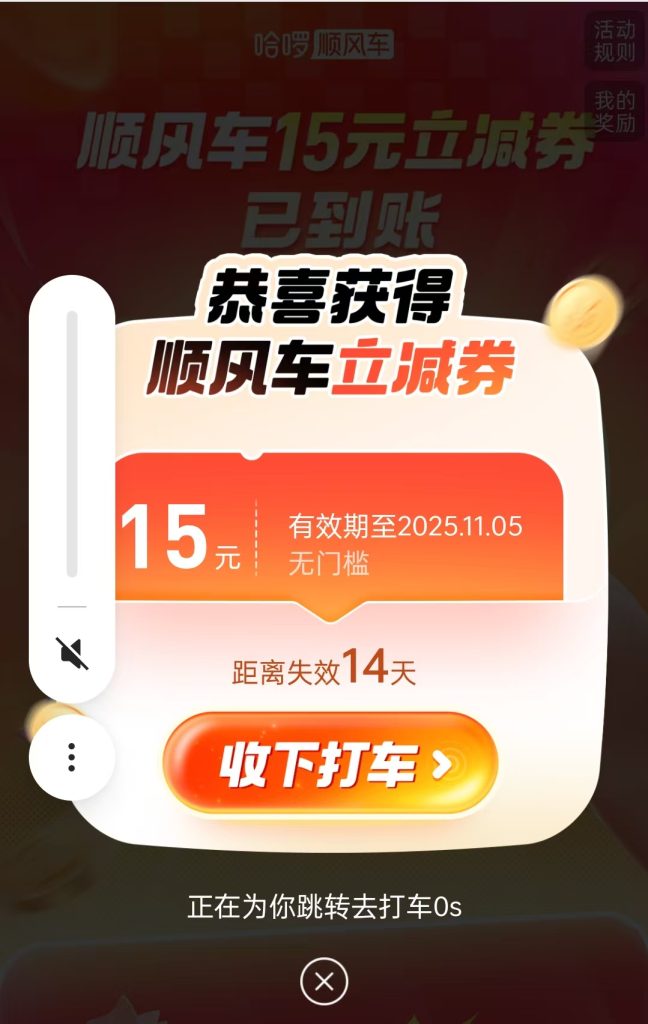Screen dimensions: 648x1024
Task: Tap the 收下打车 button
Action: [x=330, y=765]
